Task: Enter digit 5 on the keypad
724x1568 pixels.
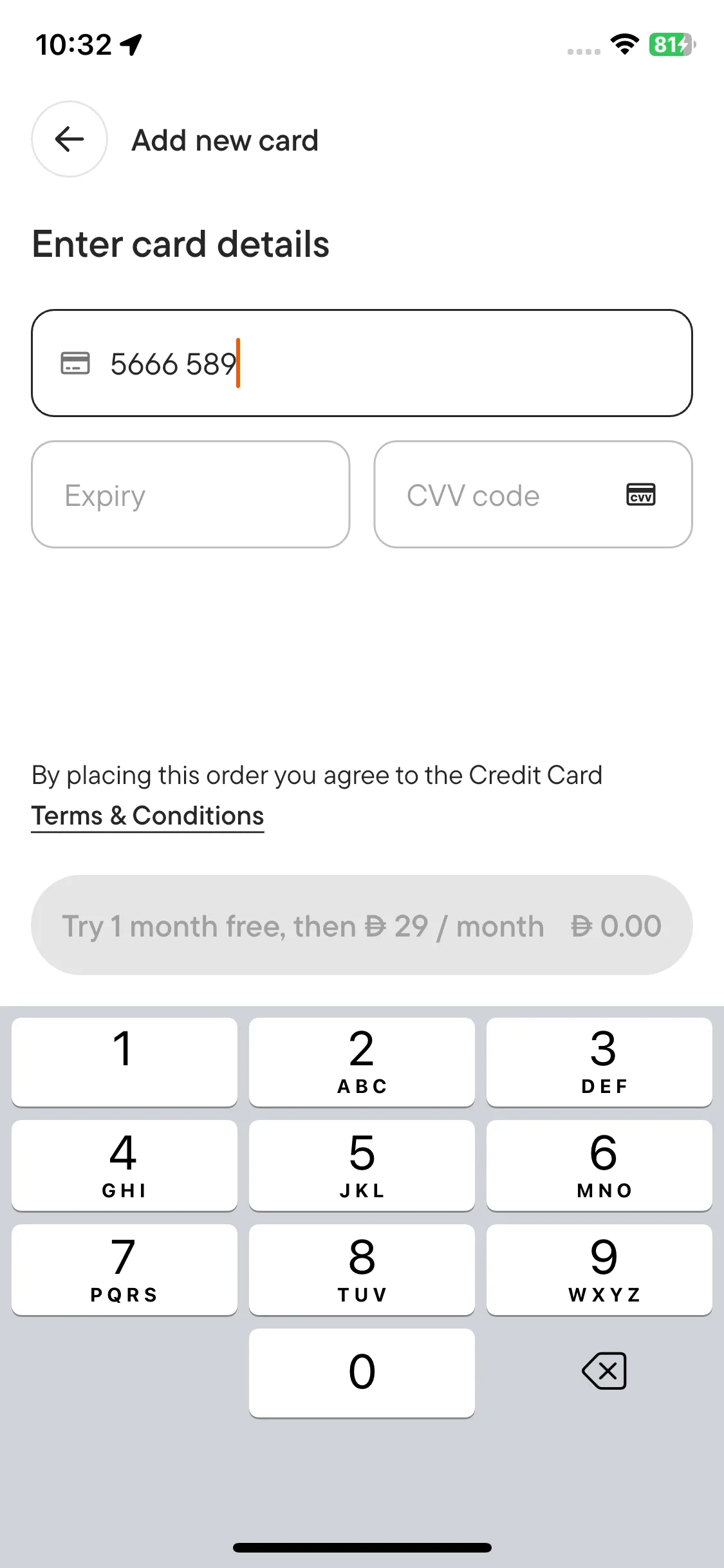Action: pyautogui.click(x=362, y=1165)
